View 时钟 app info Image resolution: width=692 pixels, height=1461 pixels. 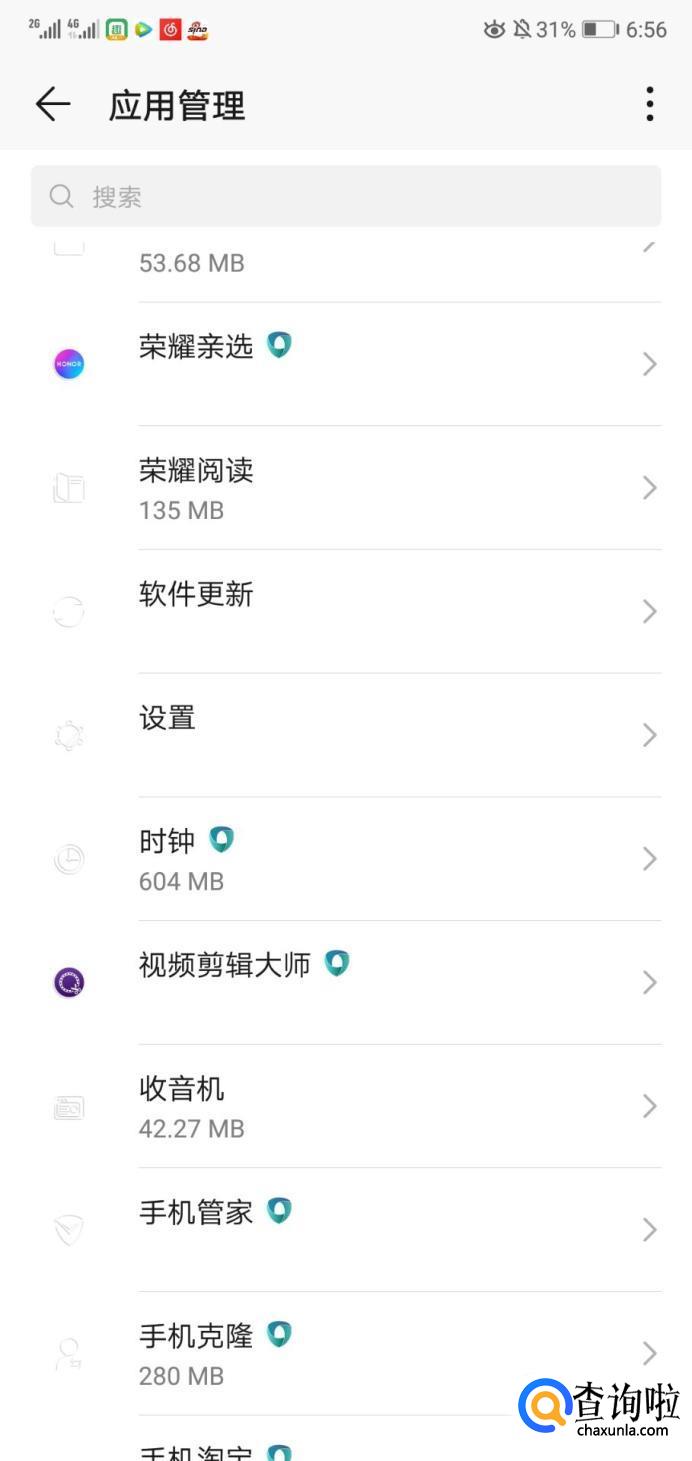346,859
